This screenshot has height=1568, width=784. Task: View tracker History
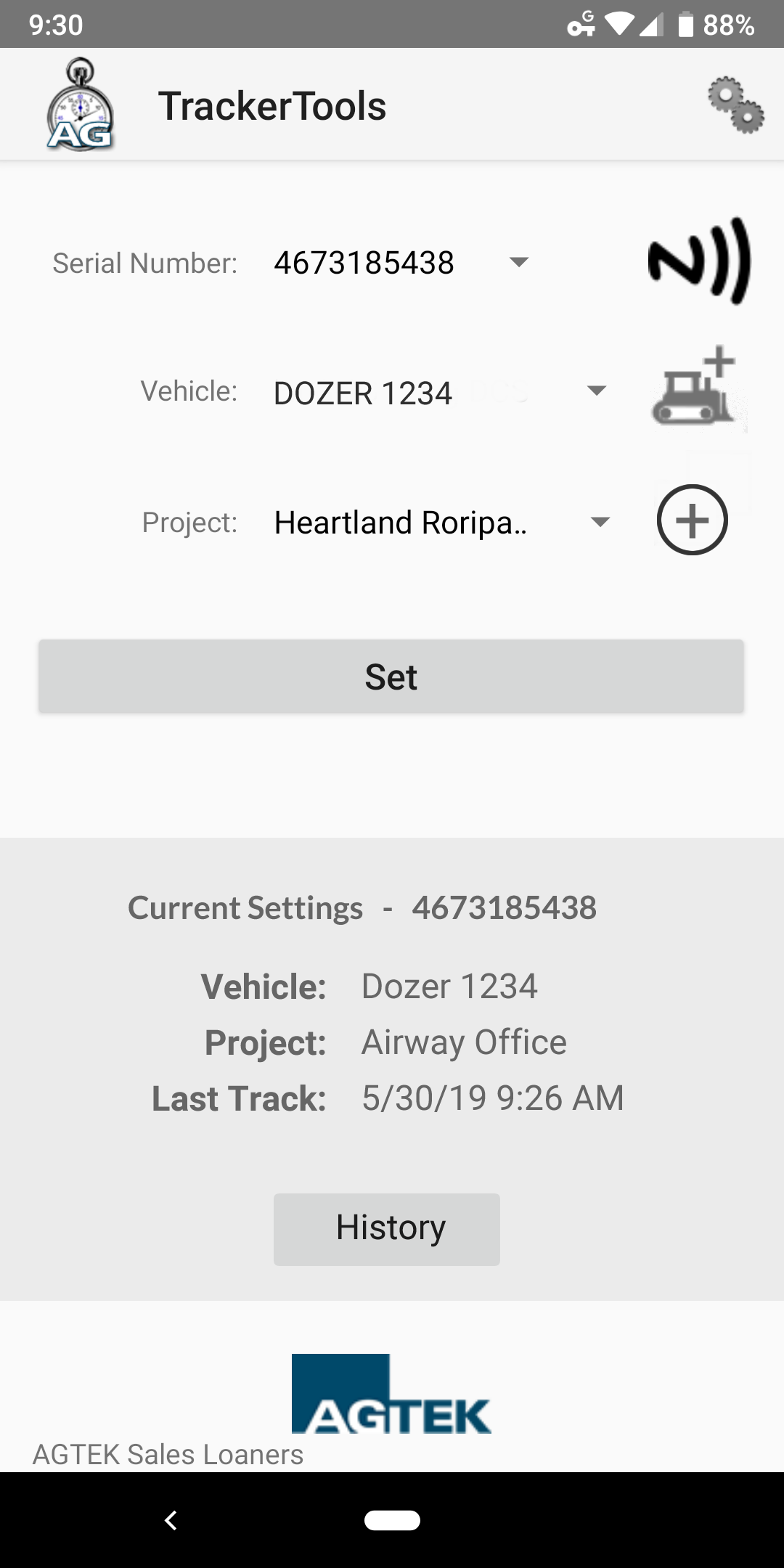click(387, 1229)
